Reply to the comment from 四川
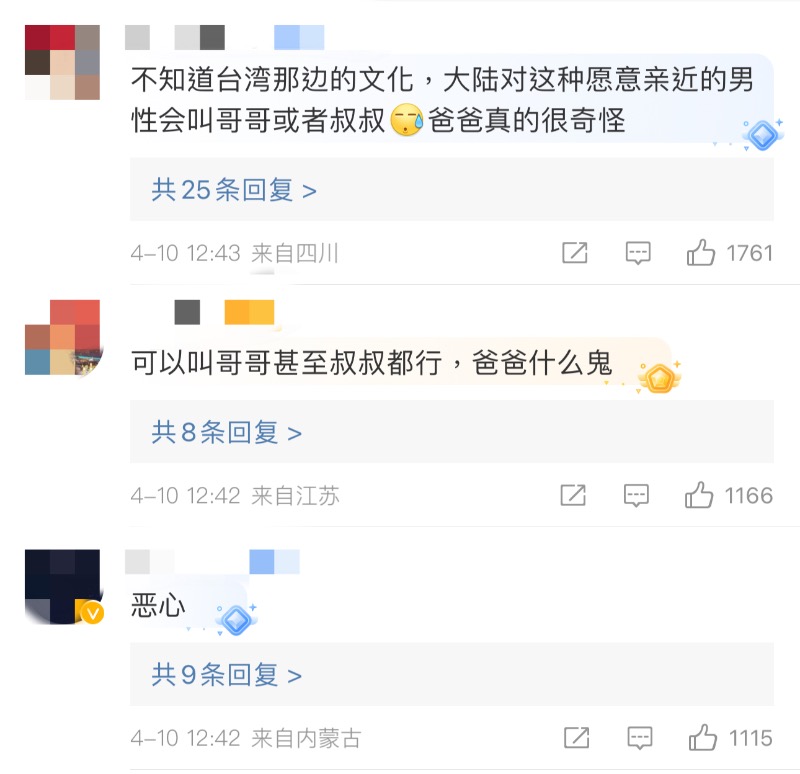800x774 pixels. pos(638,253)
